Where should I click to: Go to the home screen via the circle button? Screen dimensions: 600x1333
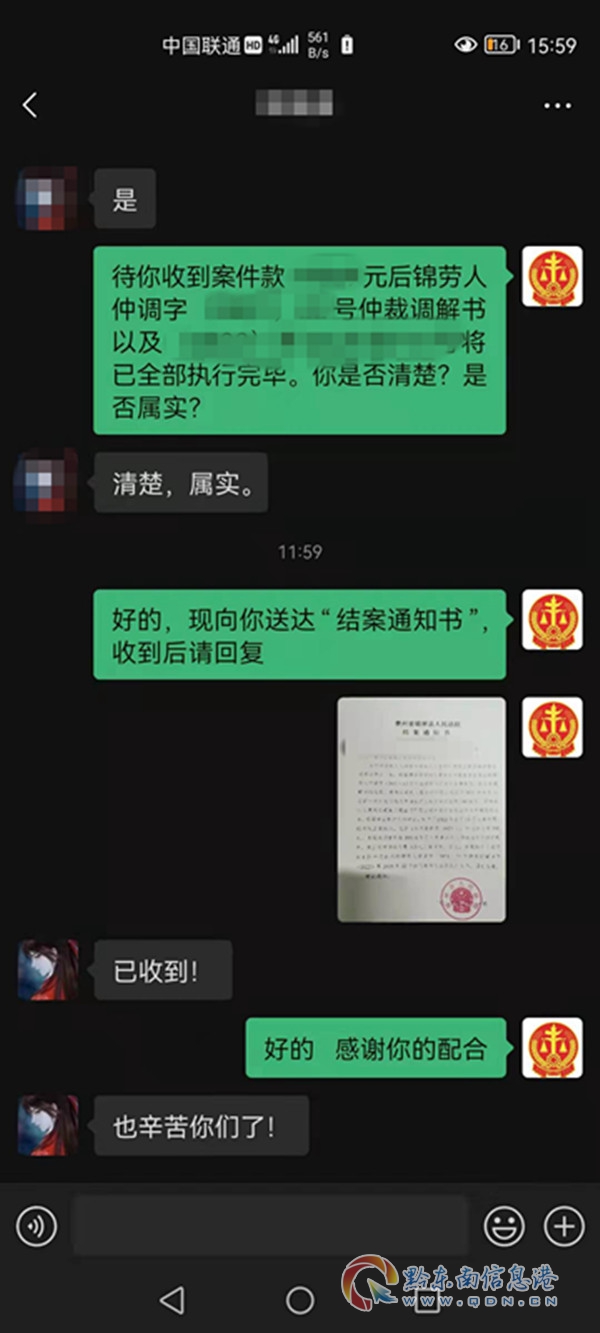[x=300, y=1299]
